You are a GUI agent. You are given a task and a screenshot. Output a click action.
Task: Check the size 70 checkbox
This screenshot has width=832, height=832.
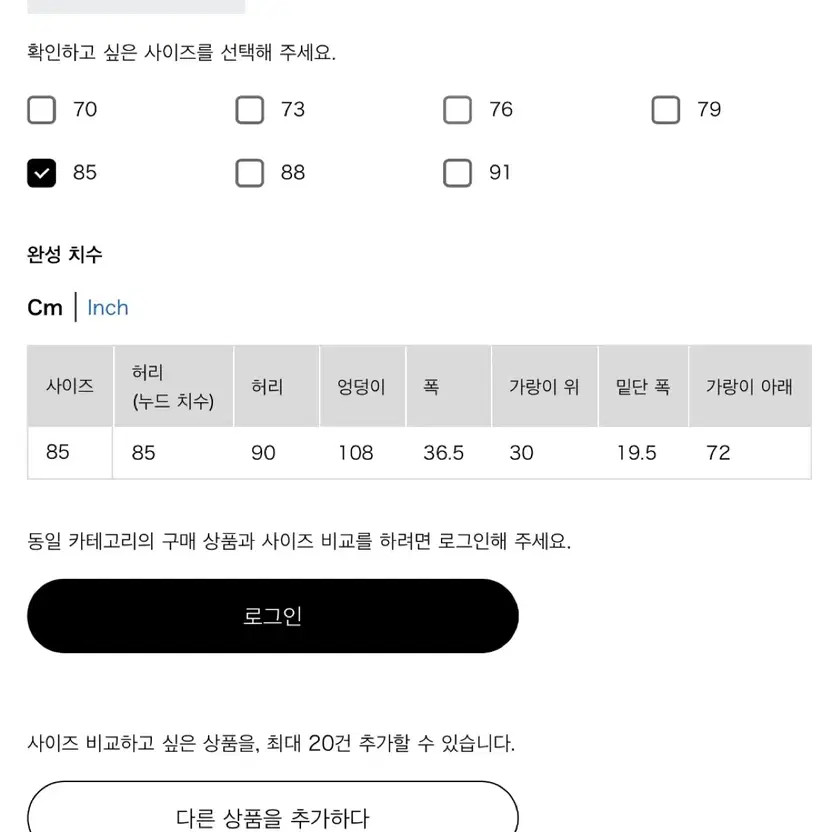(41, 110)
